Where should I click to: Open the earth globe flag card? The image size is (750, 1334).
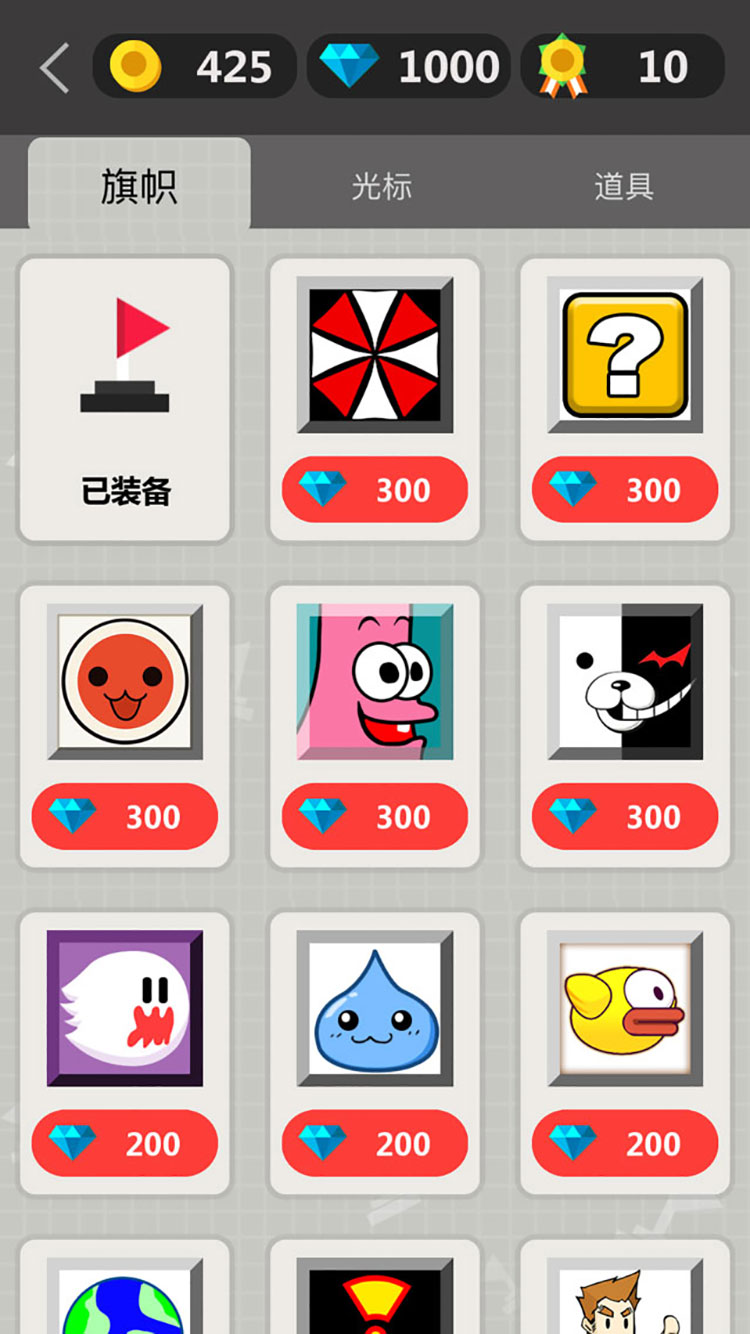125,1295
